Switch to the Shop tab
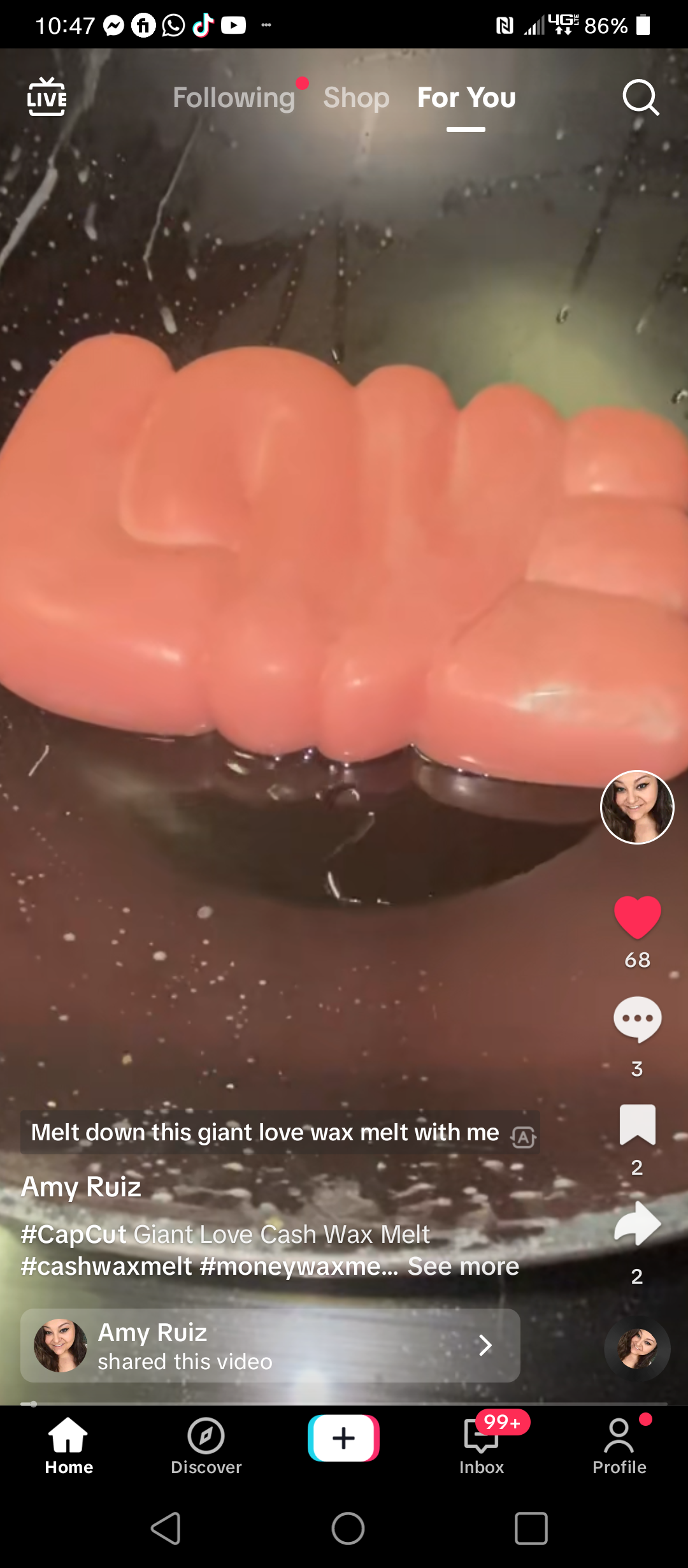The height and width of the screenshot is (1568, 688). click(356, 98)
